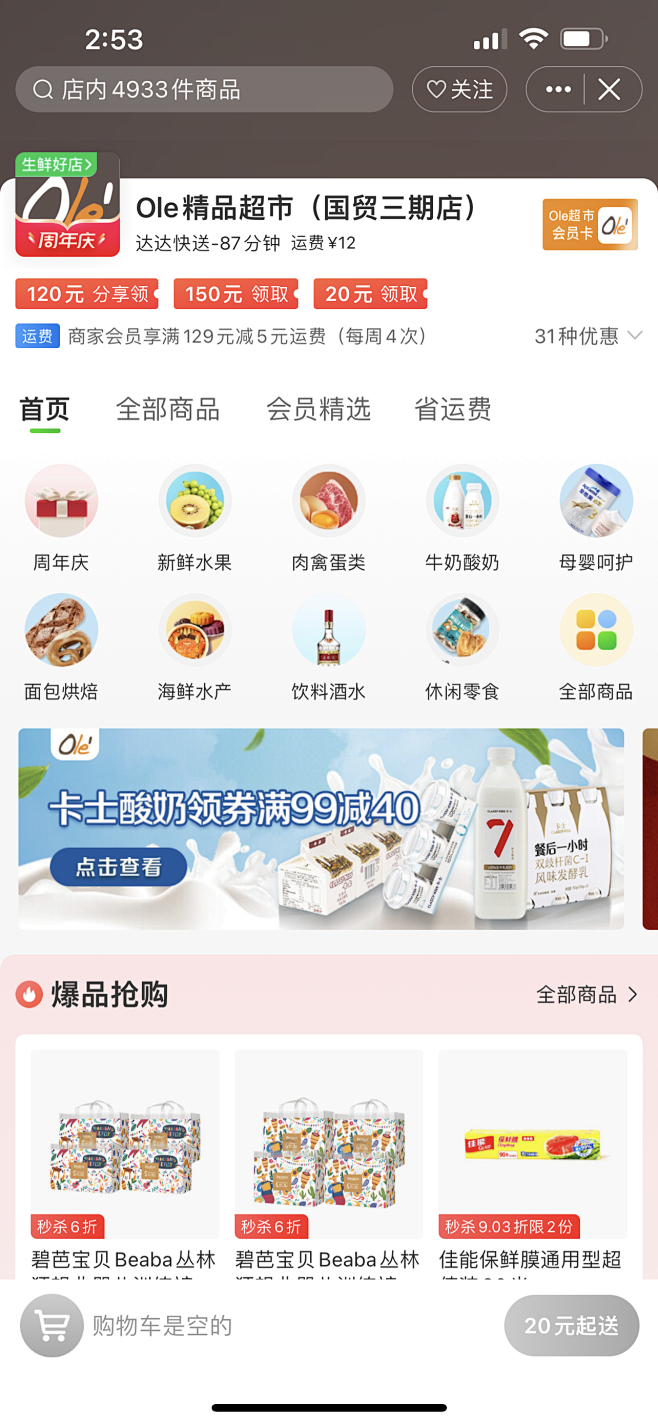The height and width of the screenshot is (1424, 658).
Task: Claim the 20元 coupon
Action: [x=371, y=294]
